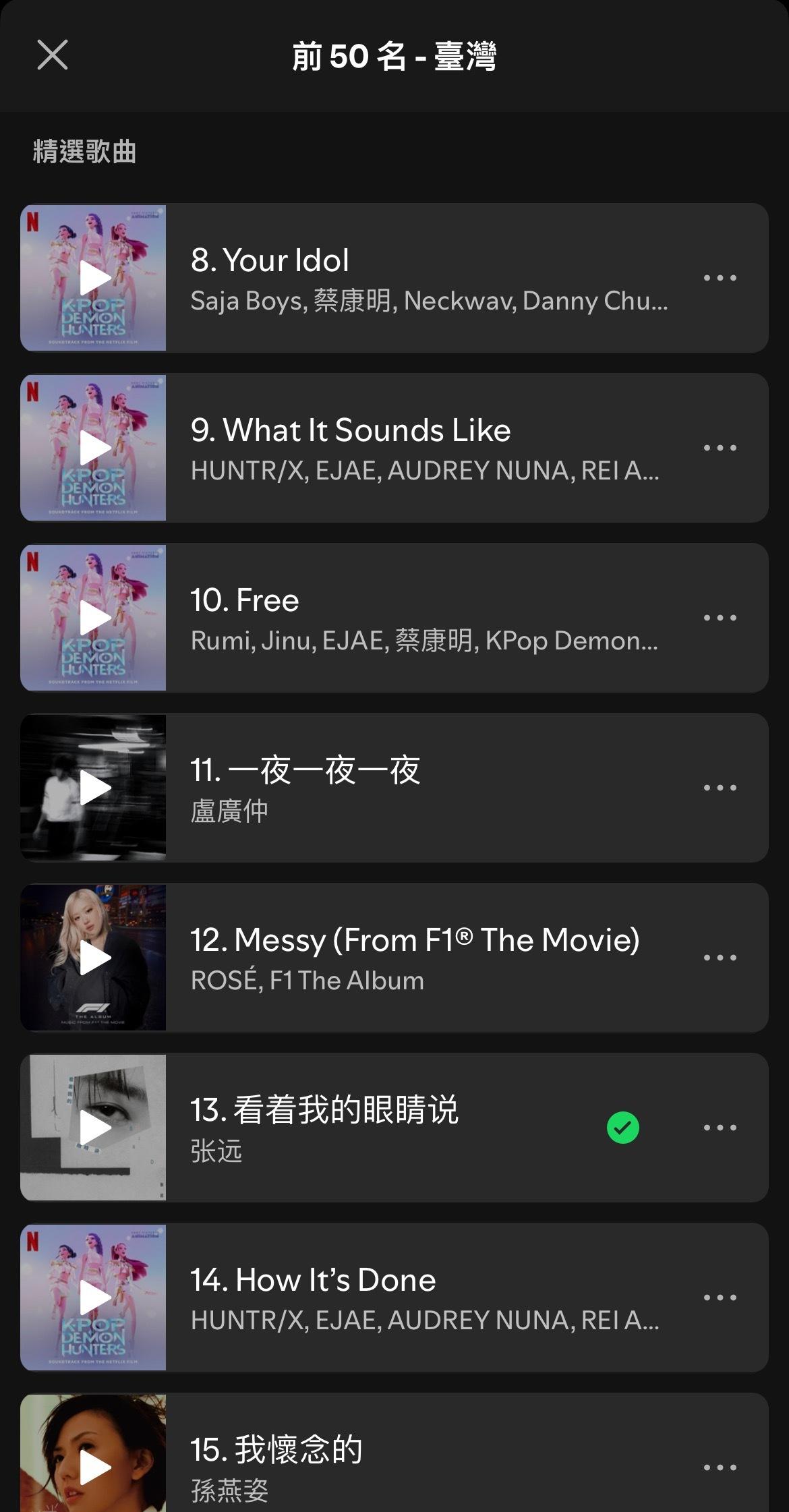Play the preview of How It's Done
Image resolution: width=789 pixels, height=1512 pixels.
click(94, 1297)
